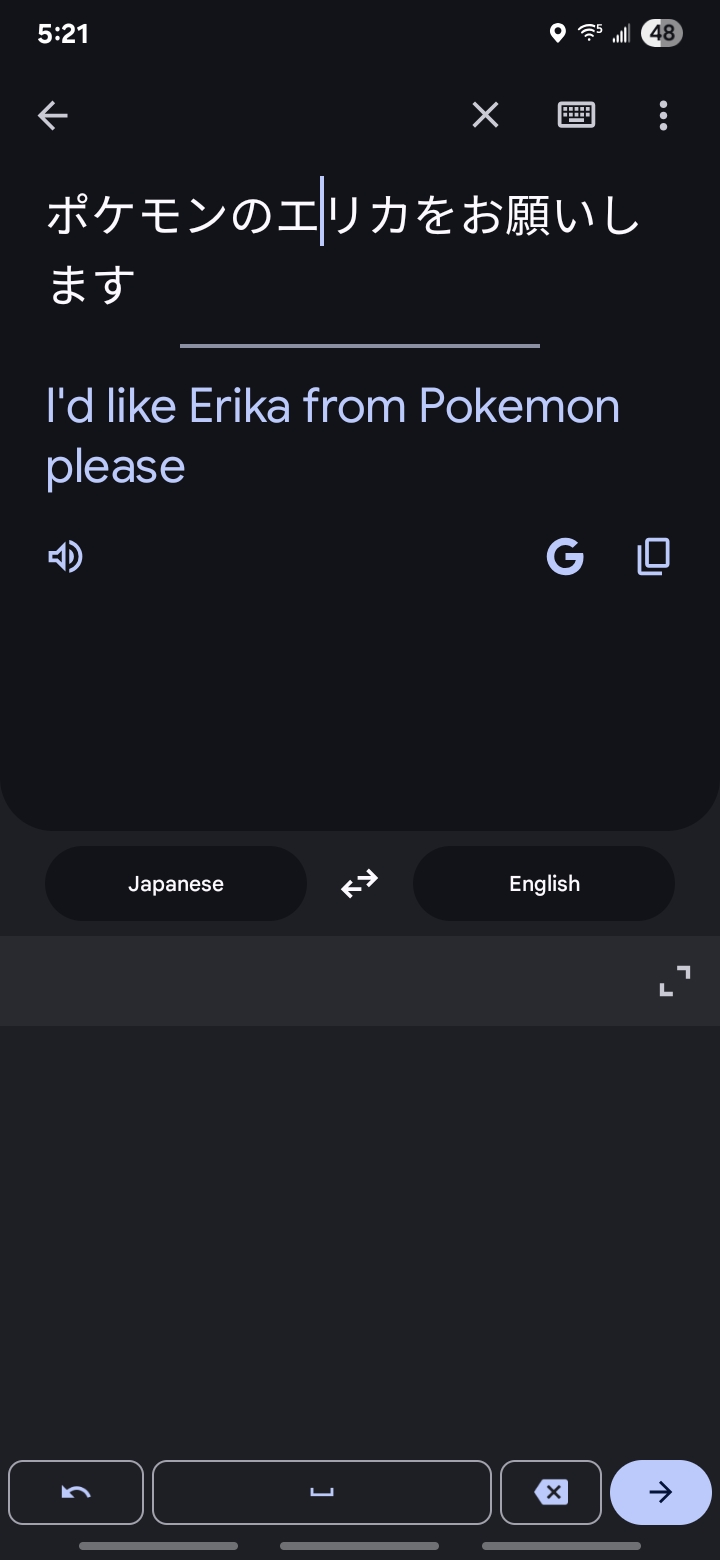The height and width of the screenshot is (1560, 720).
Task: Undo the last handwriting stroke
Action: click(76, 1492)
